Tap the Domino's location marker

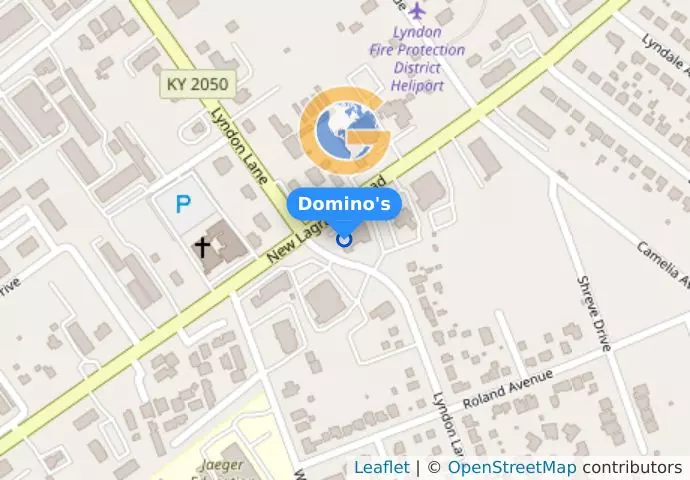[344, 239]
